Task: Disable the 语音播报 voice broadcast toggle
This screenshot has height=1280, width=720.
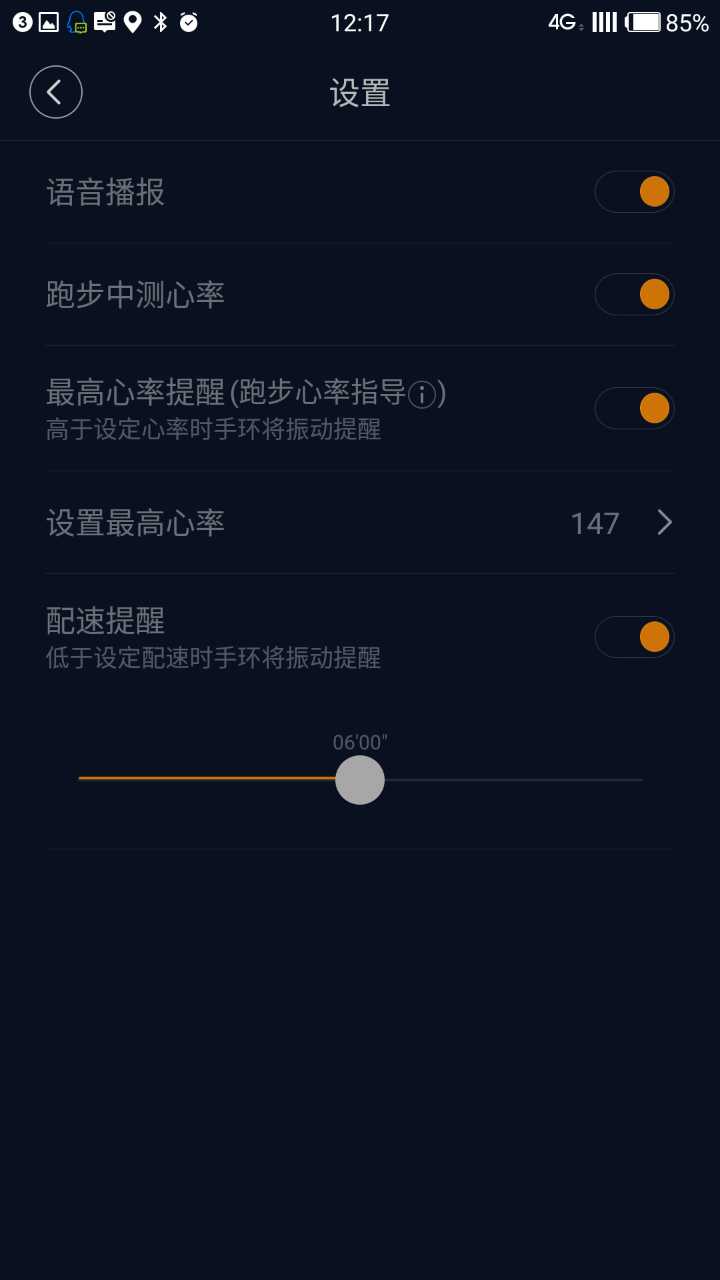Action: pyautogui.click(x=634, y=191)
